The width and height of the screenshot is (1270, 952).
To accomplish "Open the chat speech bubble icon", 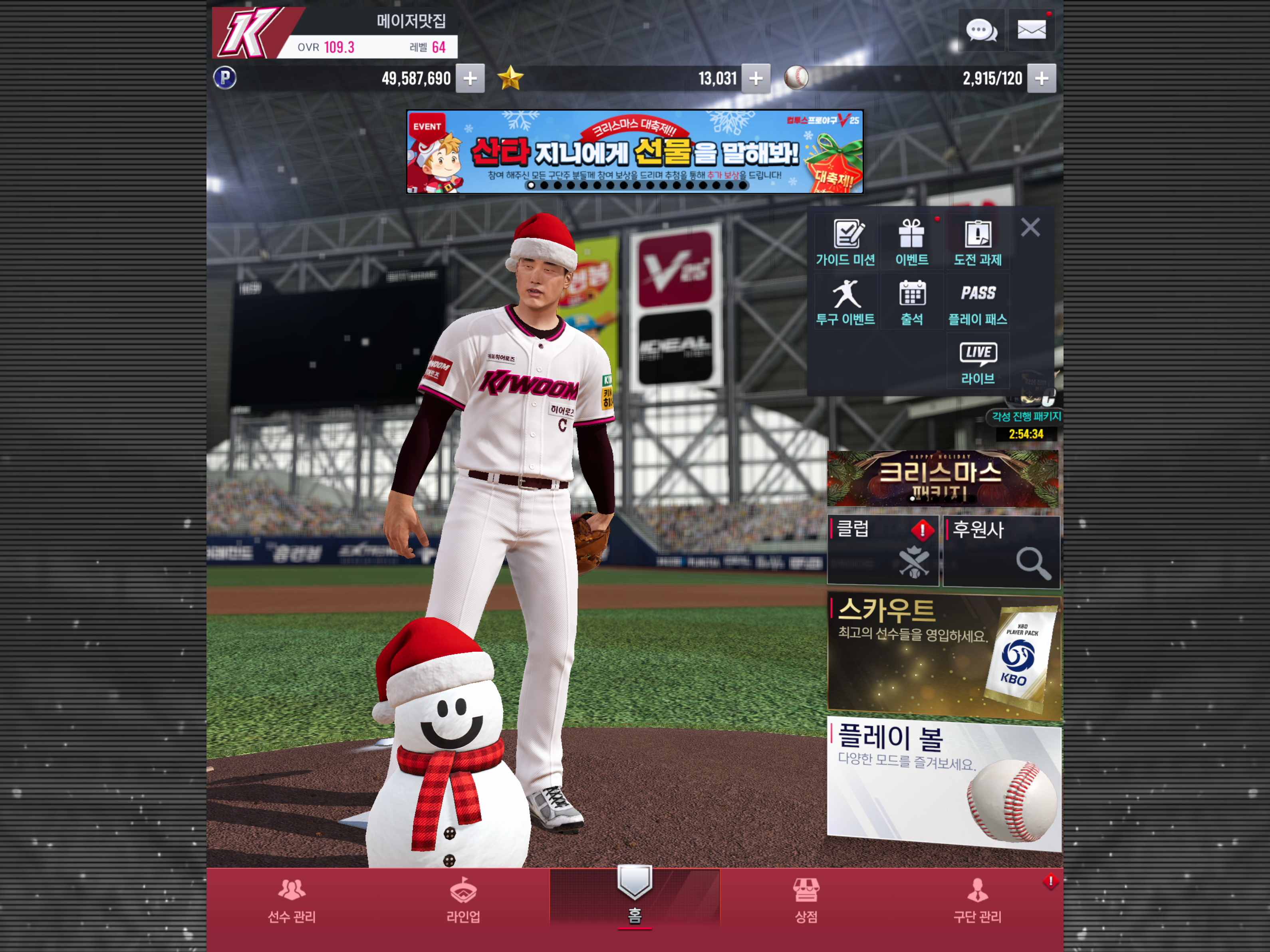I will [x=980, y=30].
